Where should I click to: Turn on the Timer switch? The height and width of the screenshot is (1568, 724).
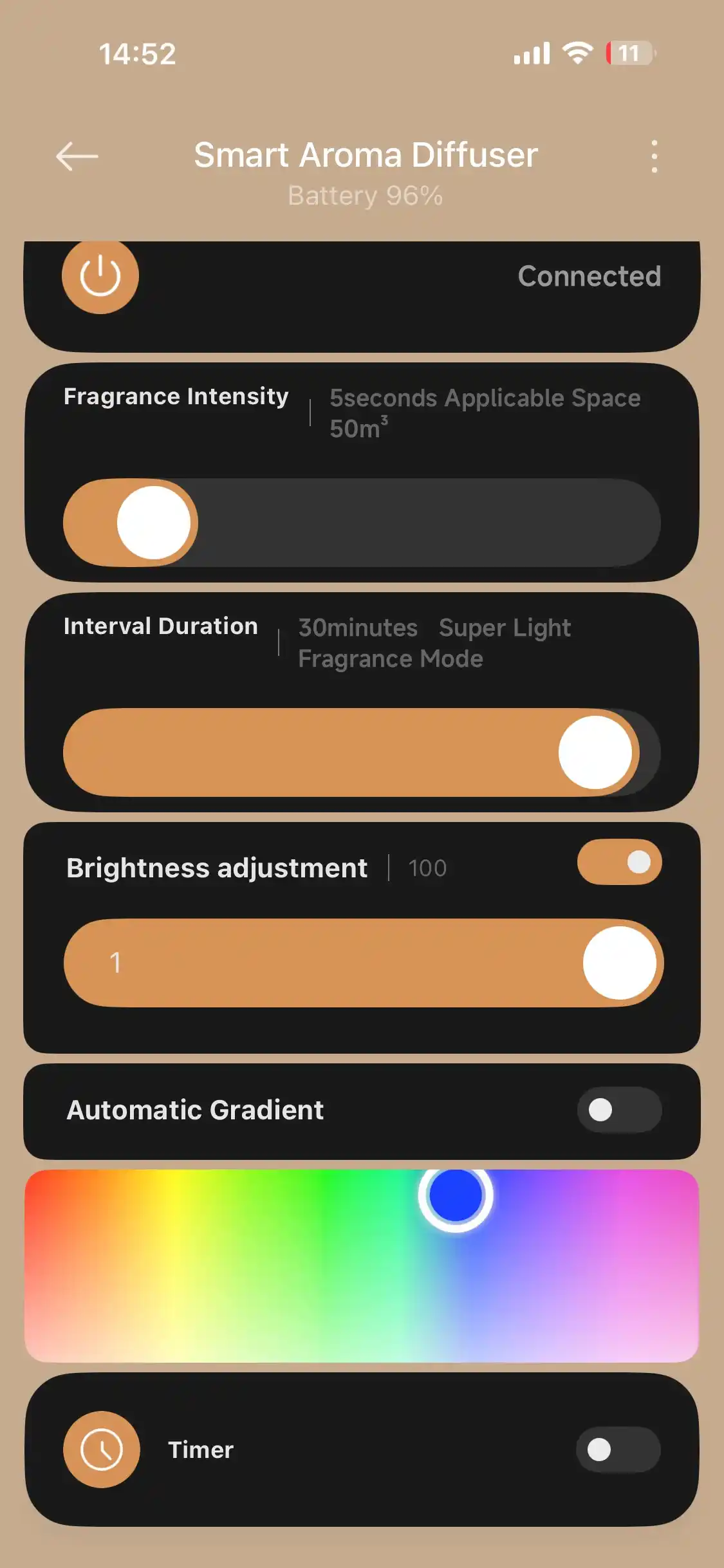pos(618,1450)
